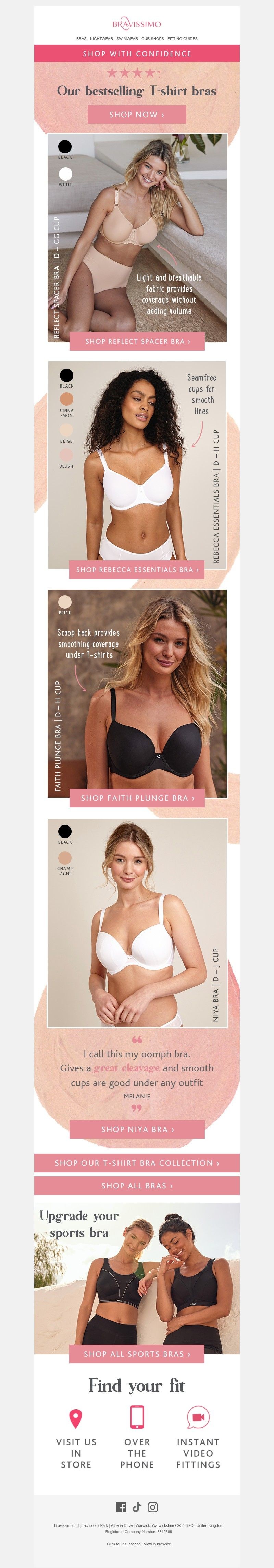Shop the Reflect Spacer Bra
This screenshot has height=1568, width=274.
pos(137,342)
